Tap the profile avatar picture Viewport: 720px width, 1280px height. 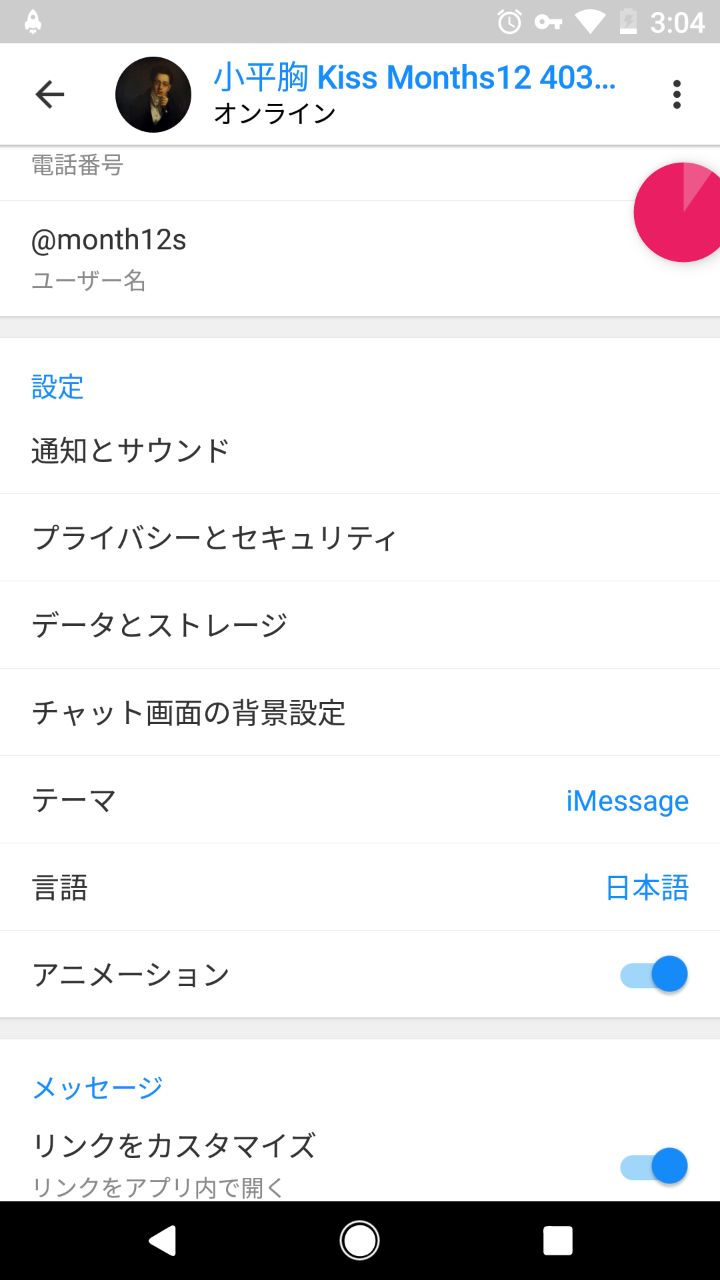click(153, 95)
